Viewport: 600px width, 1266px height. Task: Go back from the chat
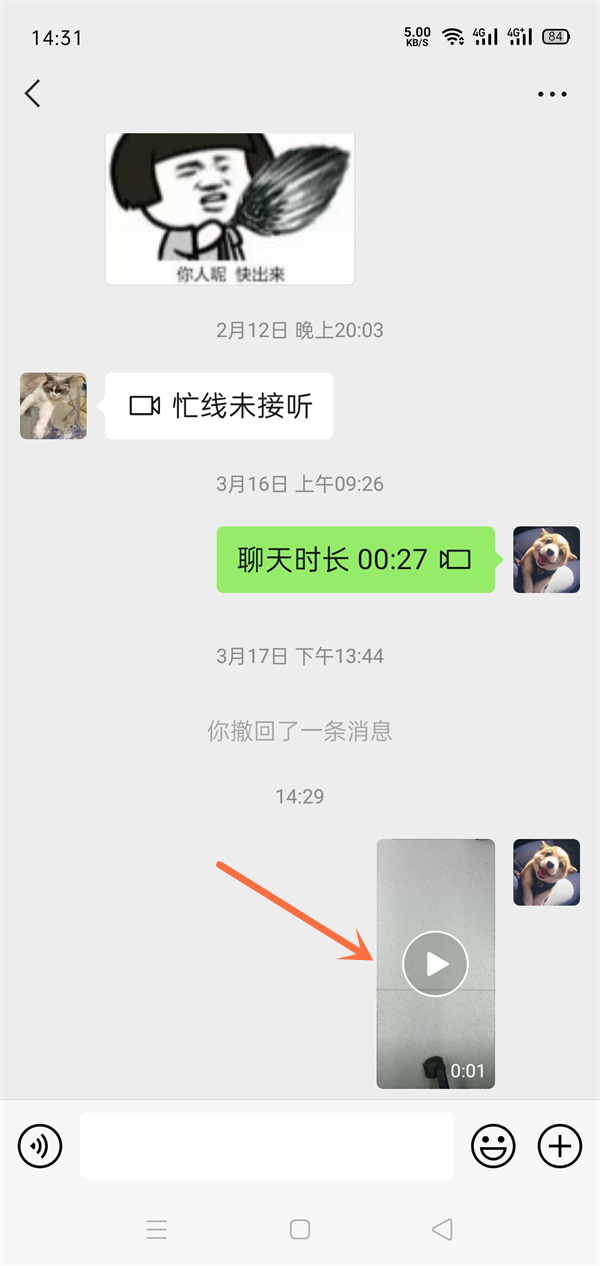[33, 94]
